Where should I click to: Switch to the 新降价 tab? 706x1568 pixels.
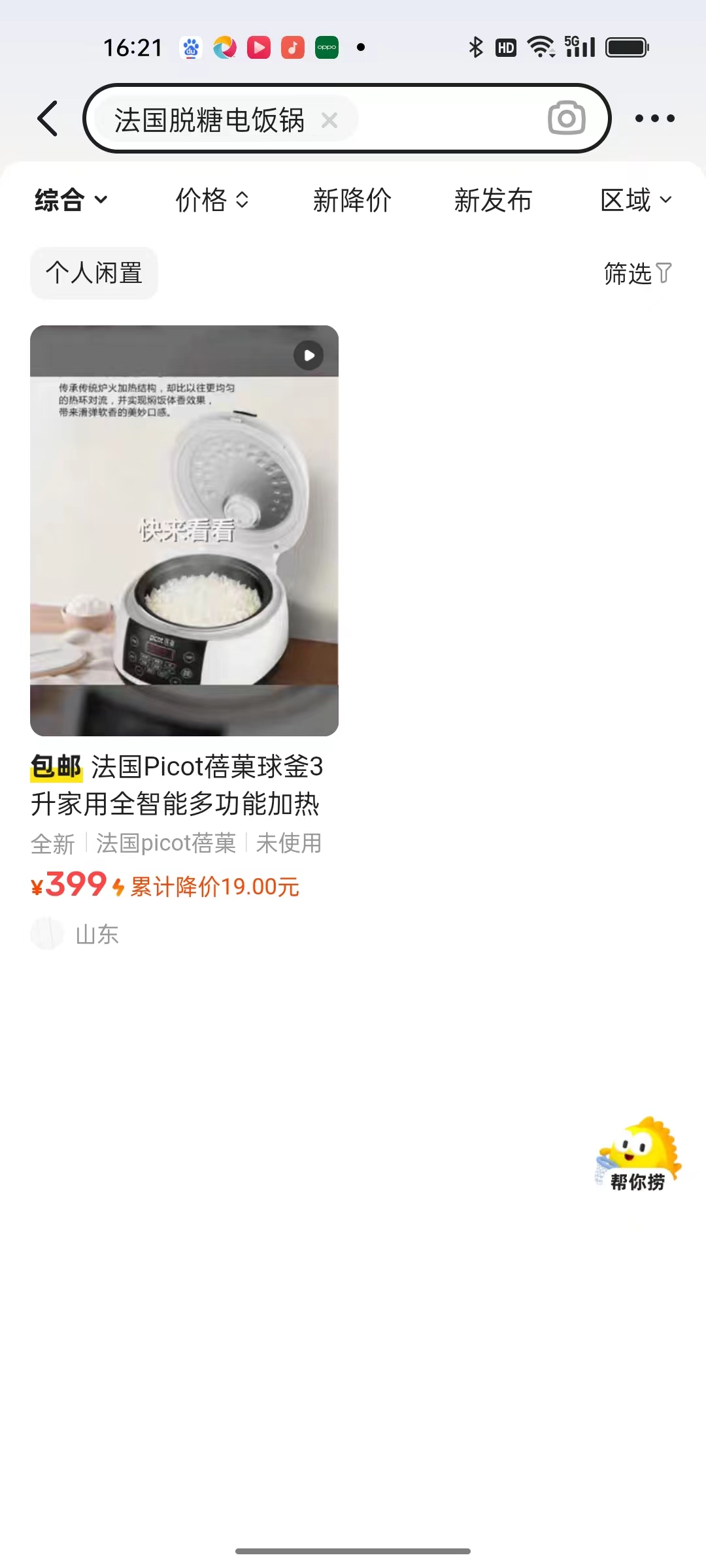pyautogui.click(x=352, y=200)
